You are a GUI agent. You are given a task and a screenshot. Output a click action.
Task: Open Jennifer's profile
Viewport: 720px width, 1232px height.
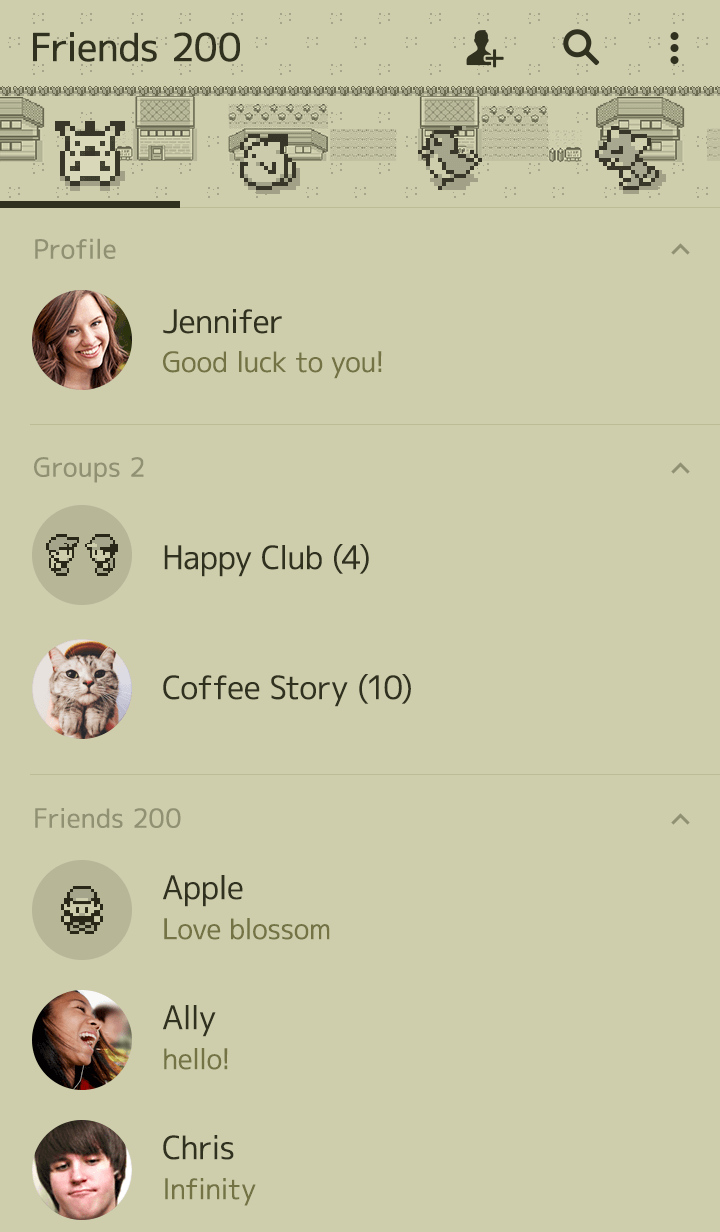coord(222,340)
